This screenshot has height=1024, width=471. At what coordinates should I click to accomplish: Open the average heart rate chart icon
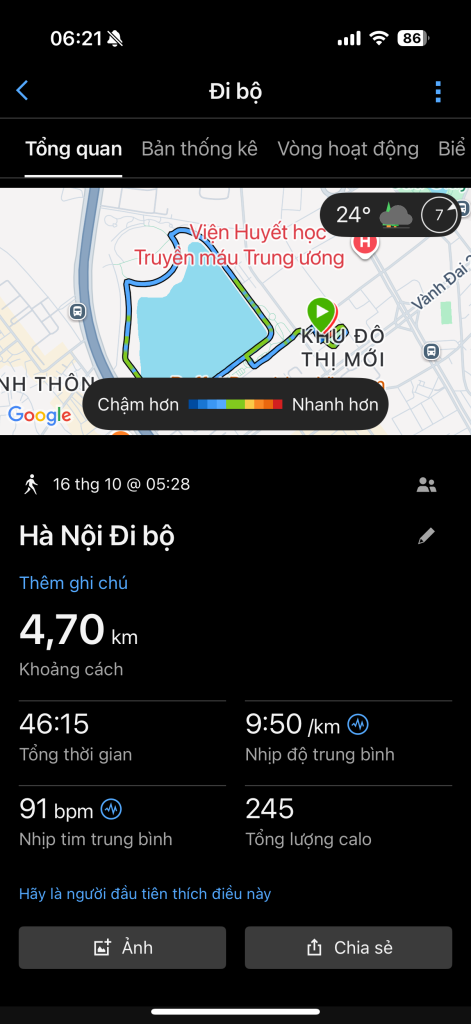pyautogui.click(x=111, y=810)
